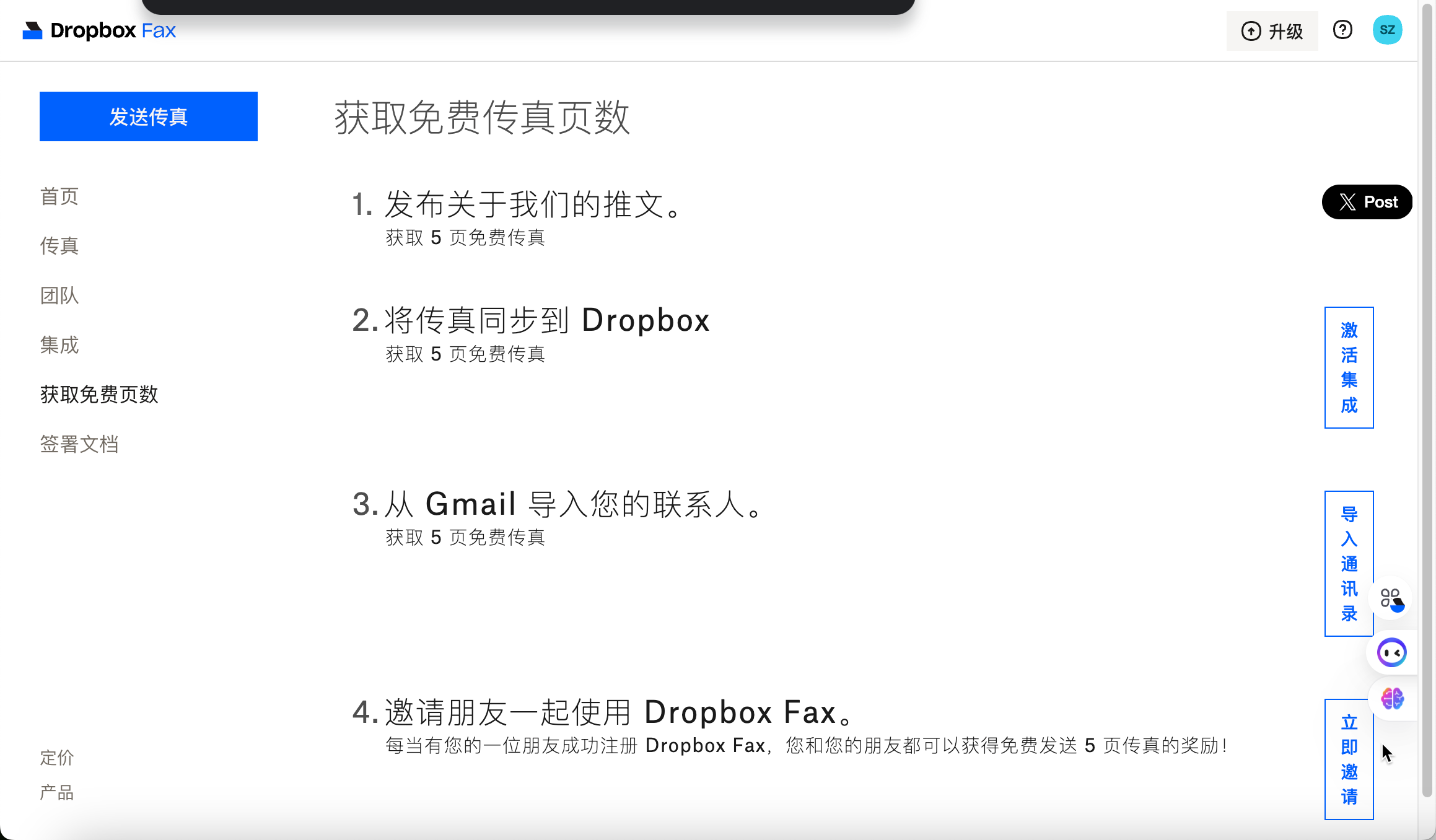Select 获取免费页数 in the sidebar
The image size is (1436, 840).
(x=99, y=395)
